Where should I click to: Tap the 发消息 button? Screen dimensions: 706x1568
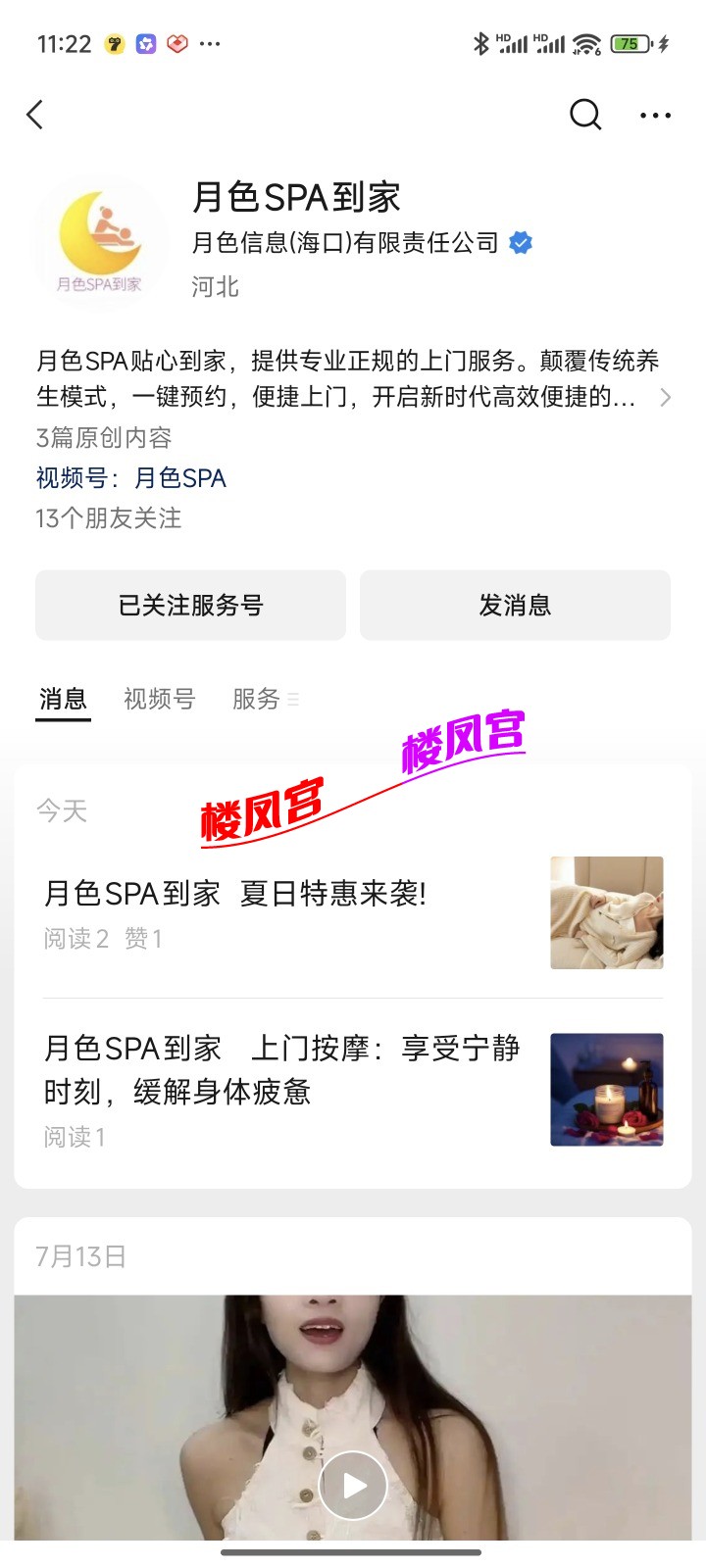(x=516, y=605)
